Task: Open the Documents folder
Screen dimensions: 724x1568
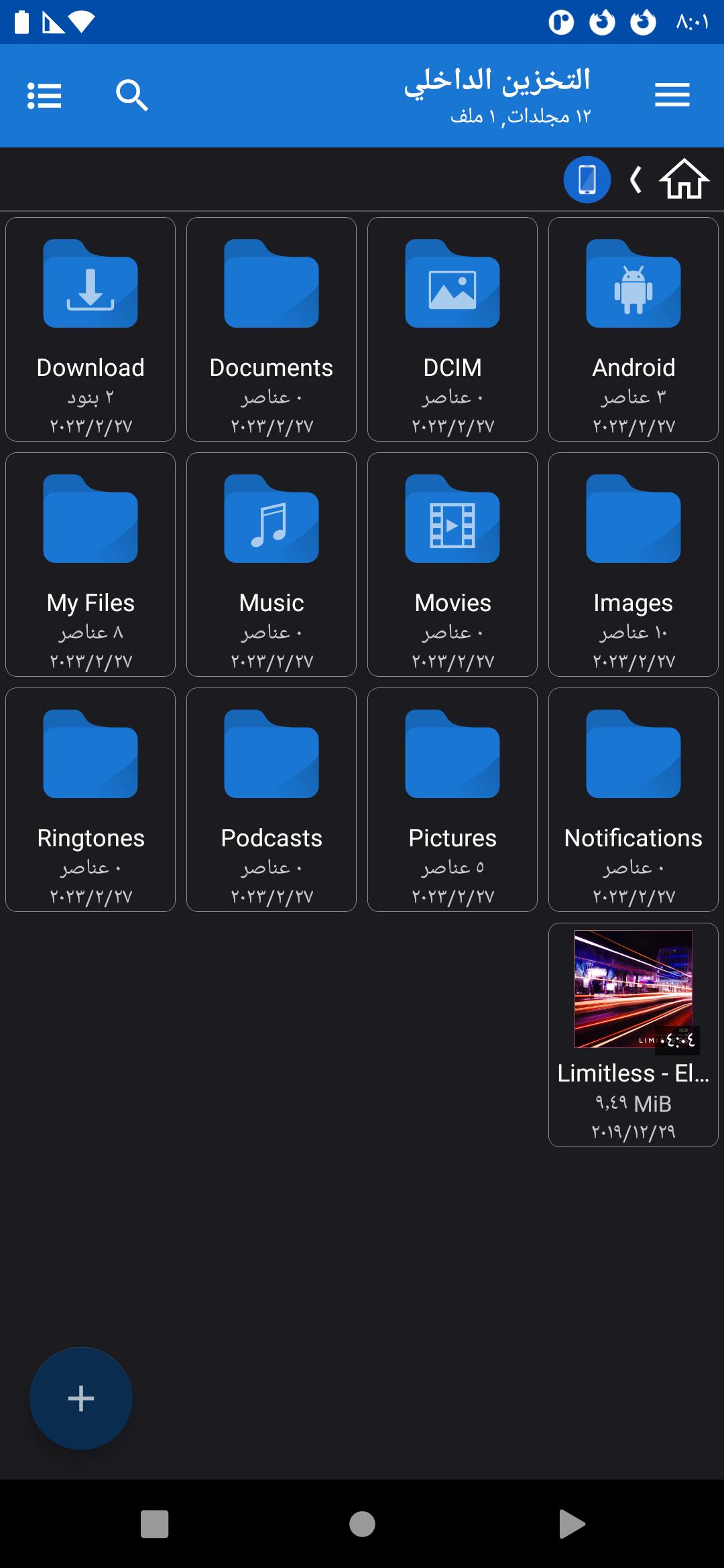Action: (x=271, y=329)
